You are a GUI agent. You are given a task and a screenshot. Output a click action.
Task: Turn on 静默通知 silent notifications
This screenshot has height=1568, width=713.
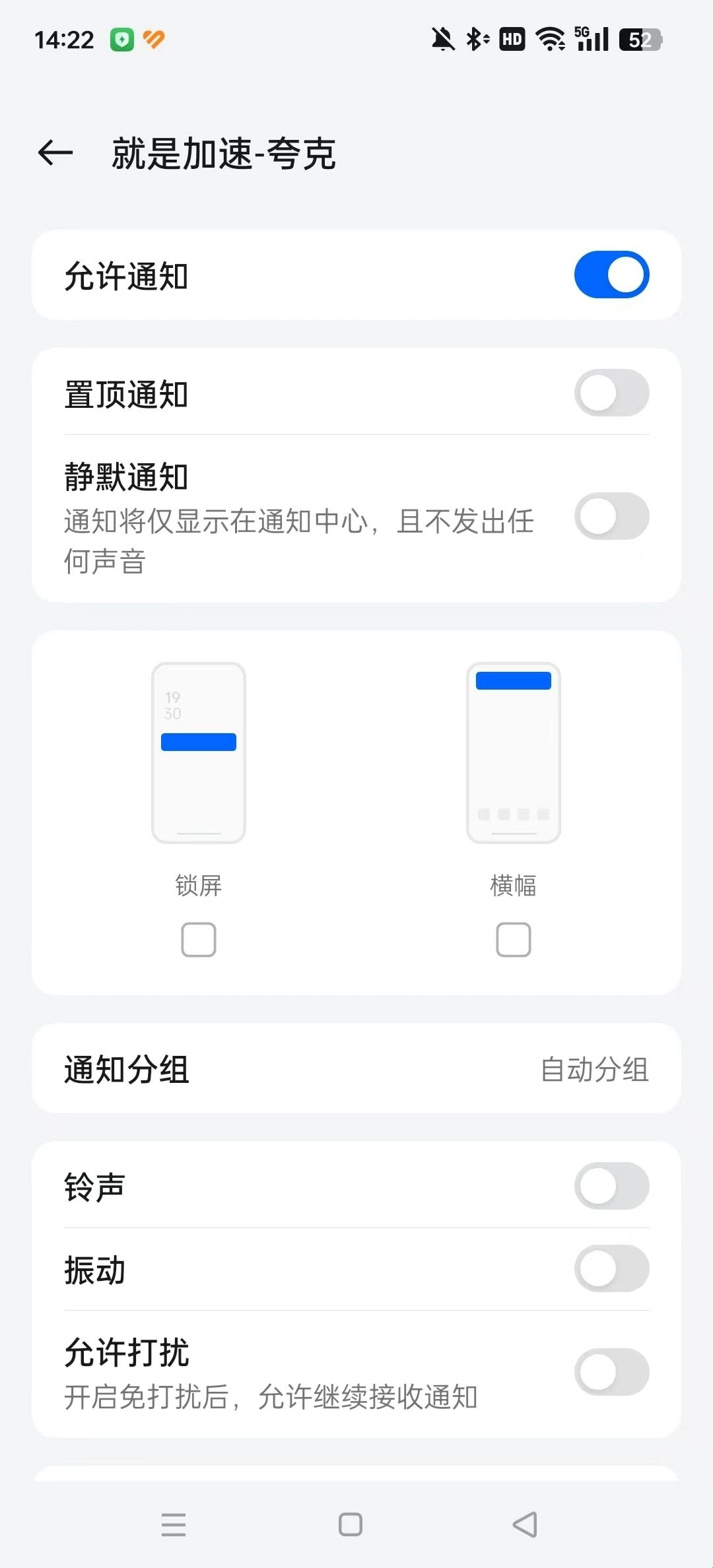[611, 516]
